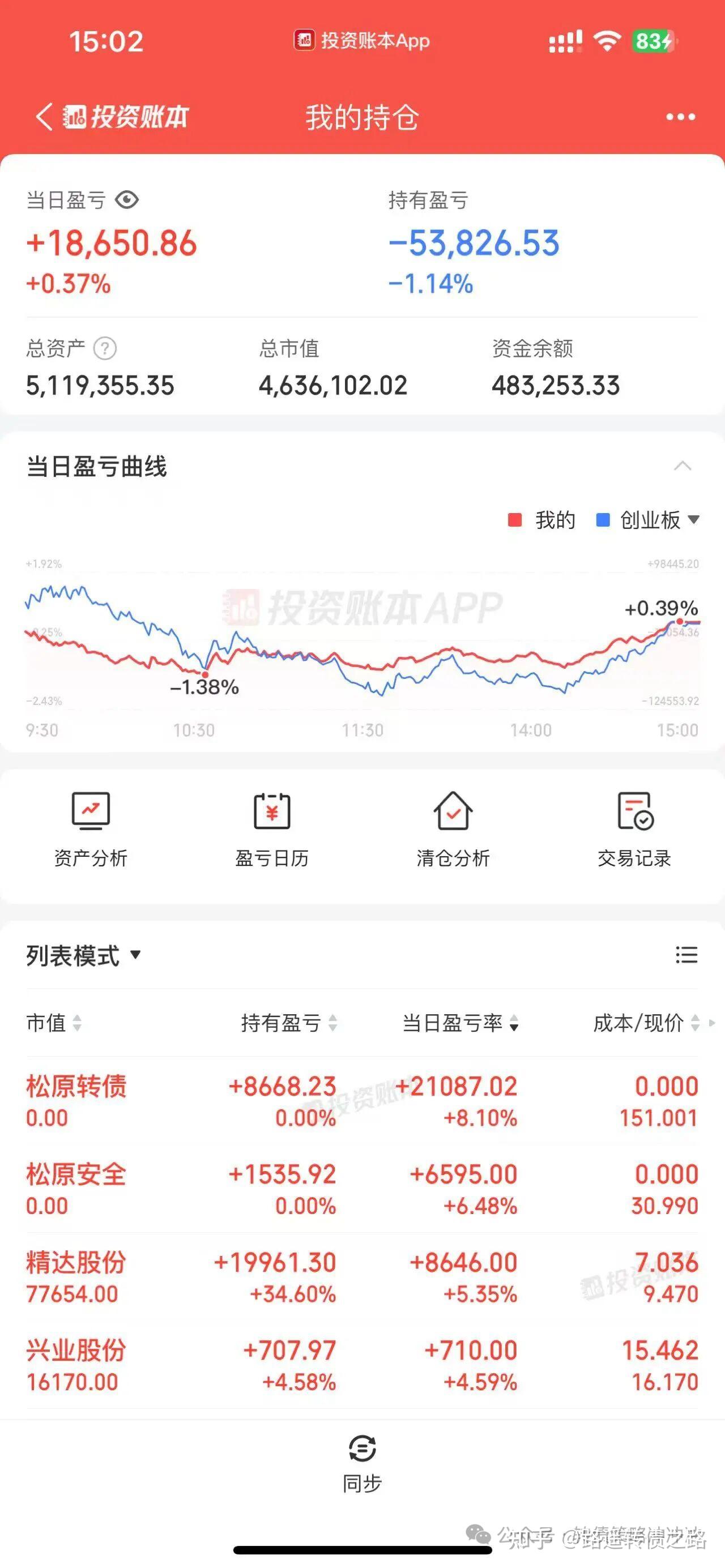Open the list settings icon

(x=686, y=955)
